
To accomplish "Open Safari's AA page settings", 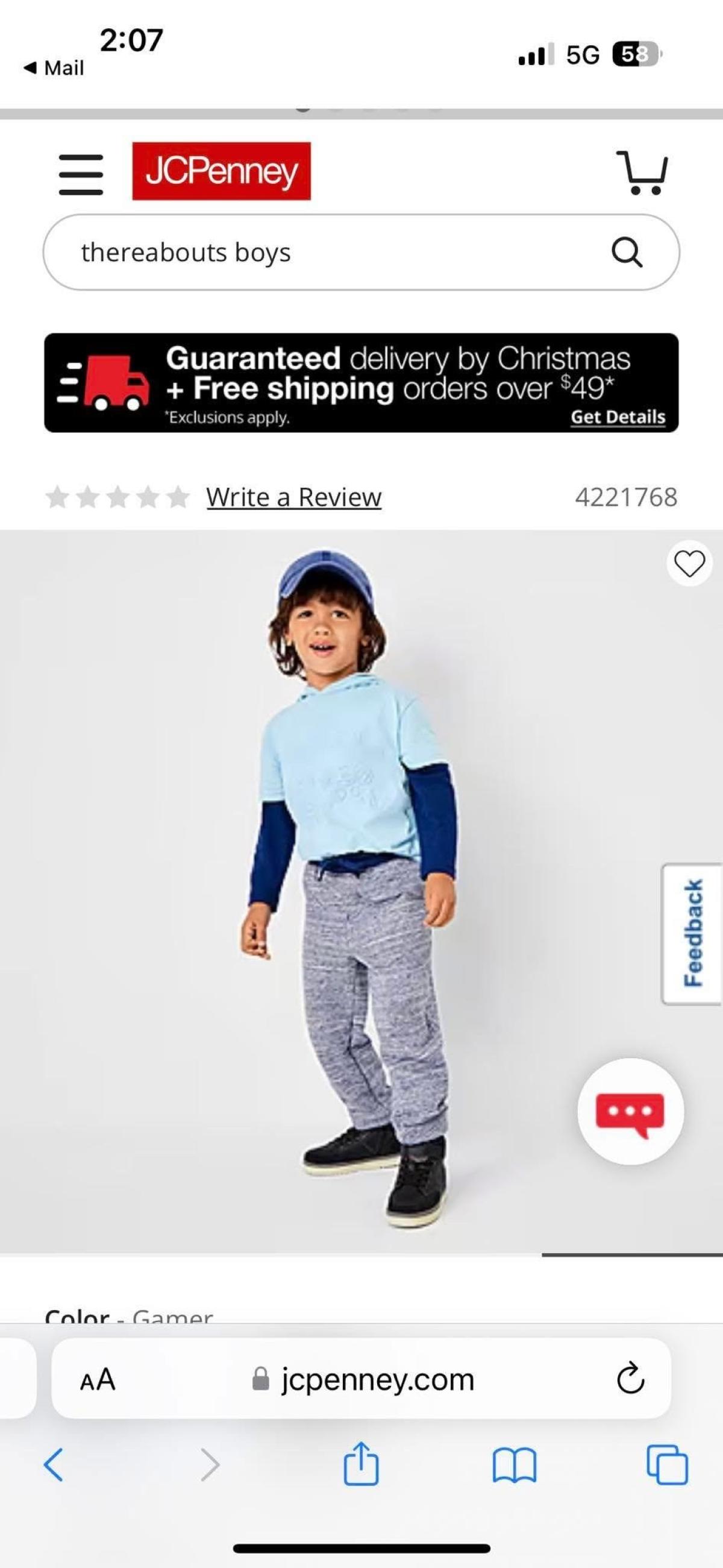I will 98,1379.
